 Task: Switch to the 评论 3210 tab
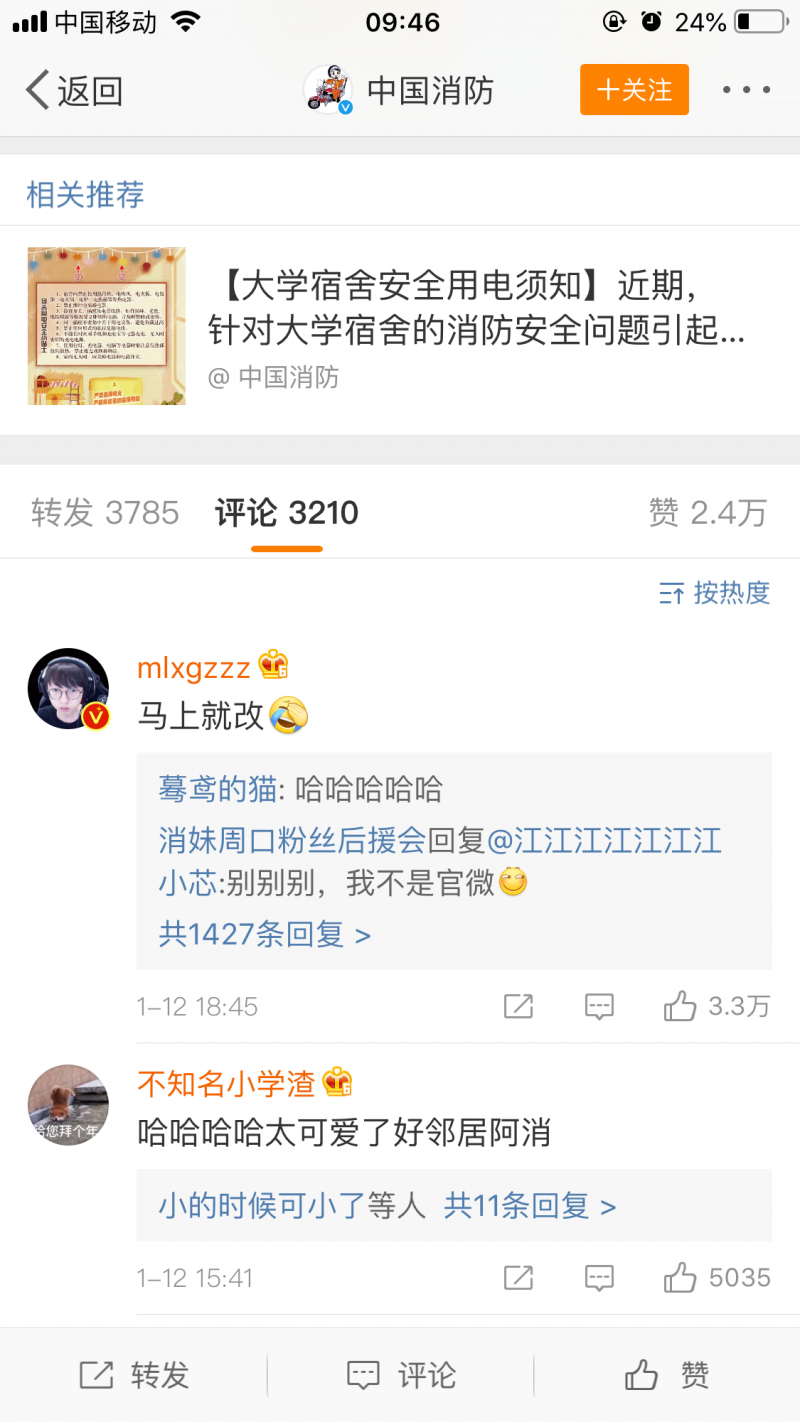287,513
